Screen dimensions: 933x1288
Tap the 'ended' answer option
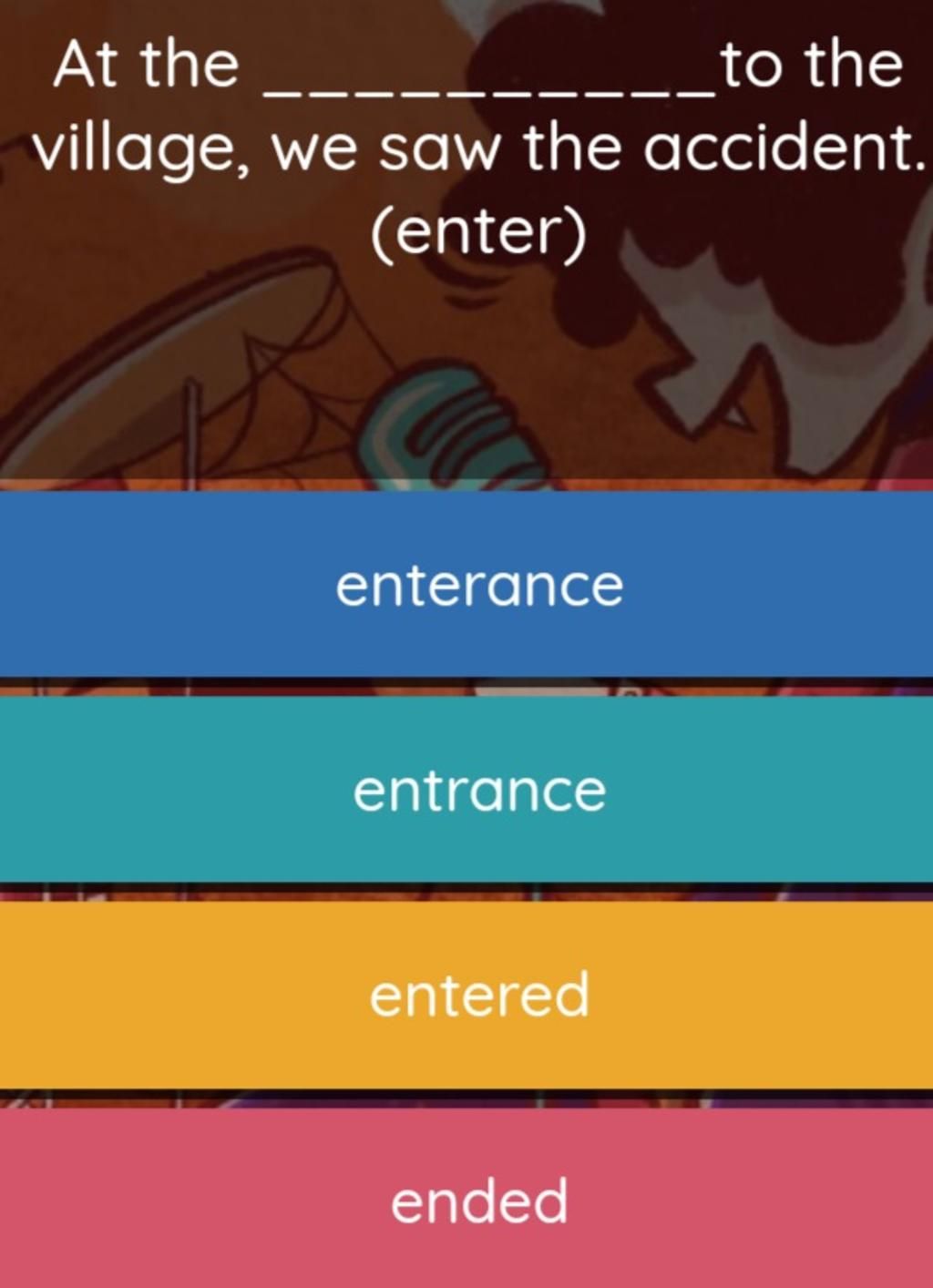(x=479, y=1201)
